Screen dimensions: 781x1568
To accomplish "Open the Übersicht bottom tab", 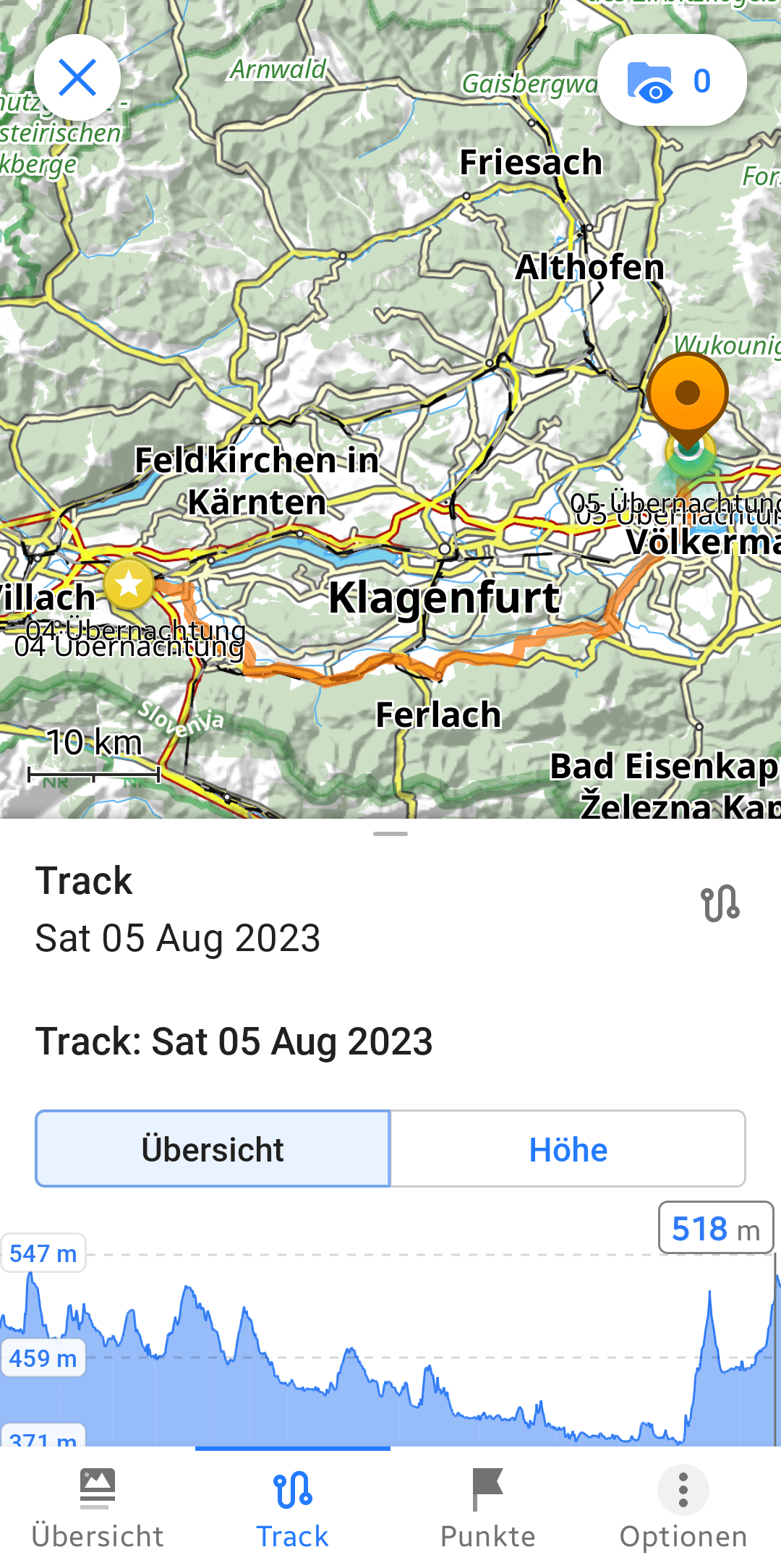I will click(x=98, y=1508).
